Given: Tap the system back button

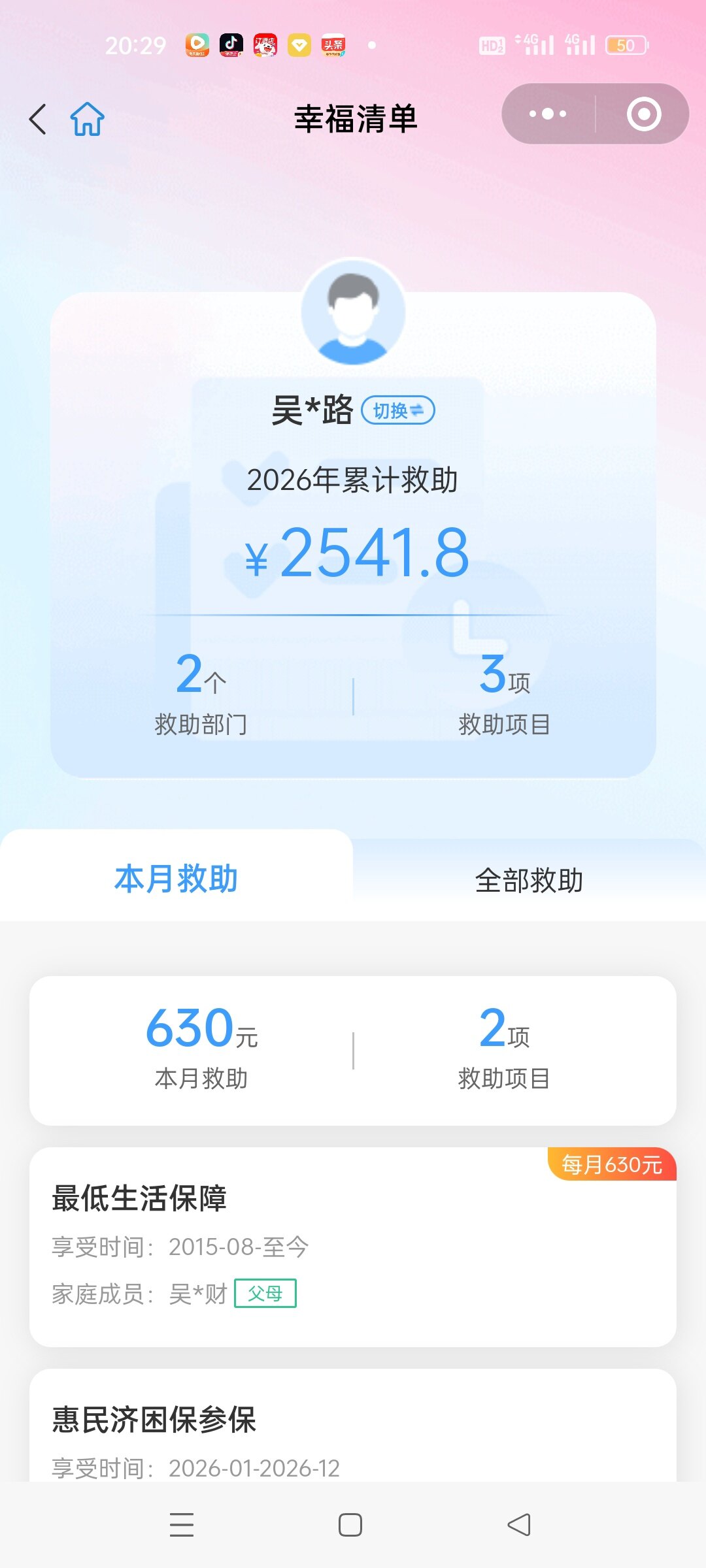Looking at the screenshot, I should click(x=519, y=1525).
